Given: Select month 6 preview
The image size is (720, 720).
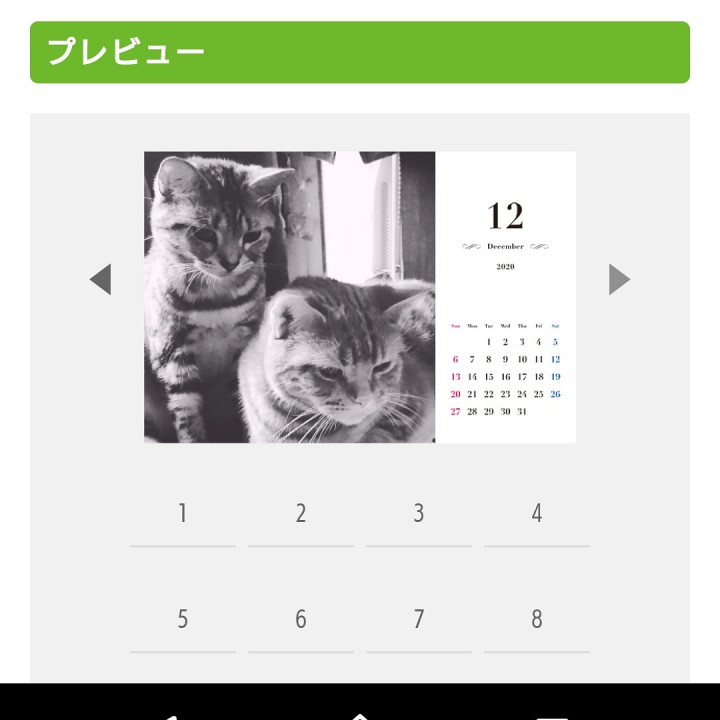Looking at the screenshot, I should [300, 619].
